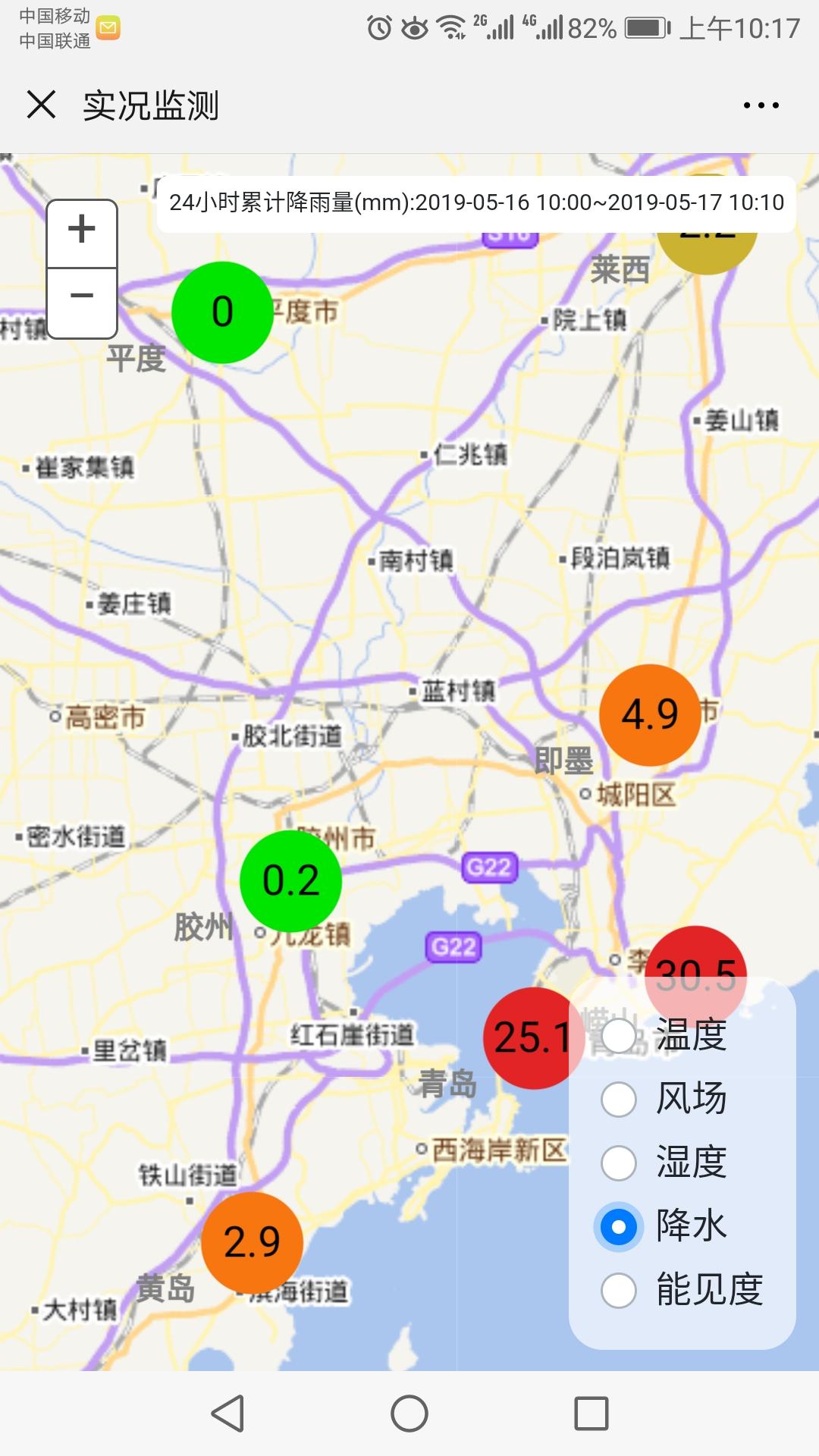Tap the orange 4.9 marker near 即墨
The image size is (819, 1456).
tap(650, 714)
